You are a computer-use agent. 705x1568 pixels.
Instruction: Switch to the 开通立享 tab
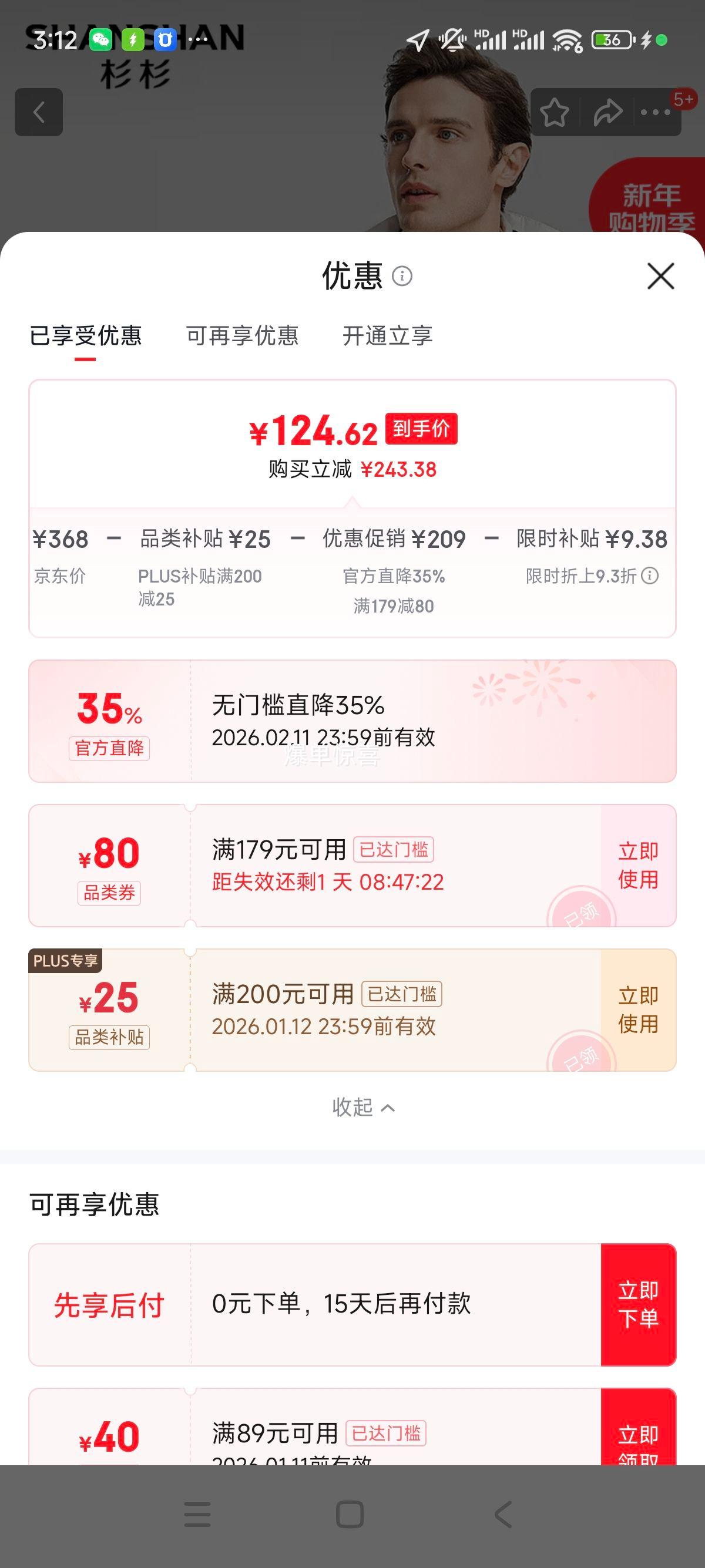click(x=388, y=335)
